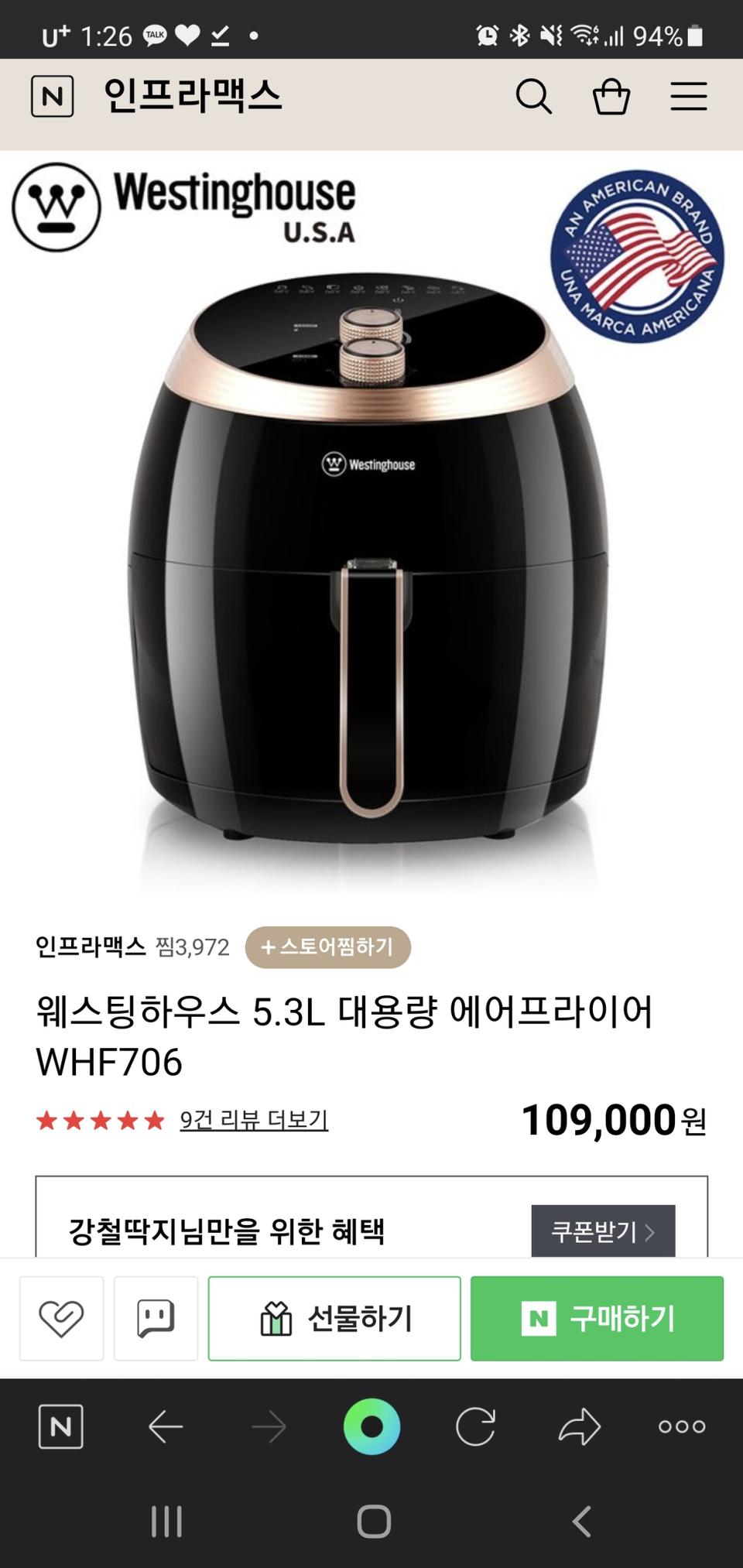Tap the search icon in the store header

click(x=532, y=97)
